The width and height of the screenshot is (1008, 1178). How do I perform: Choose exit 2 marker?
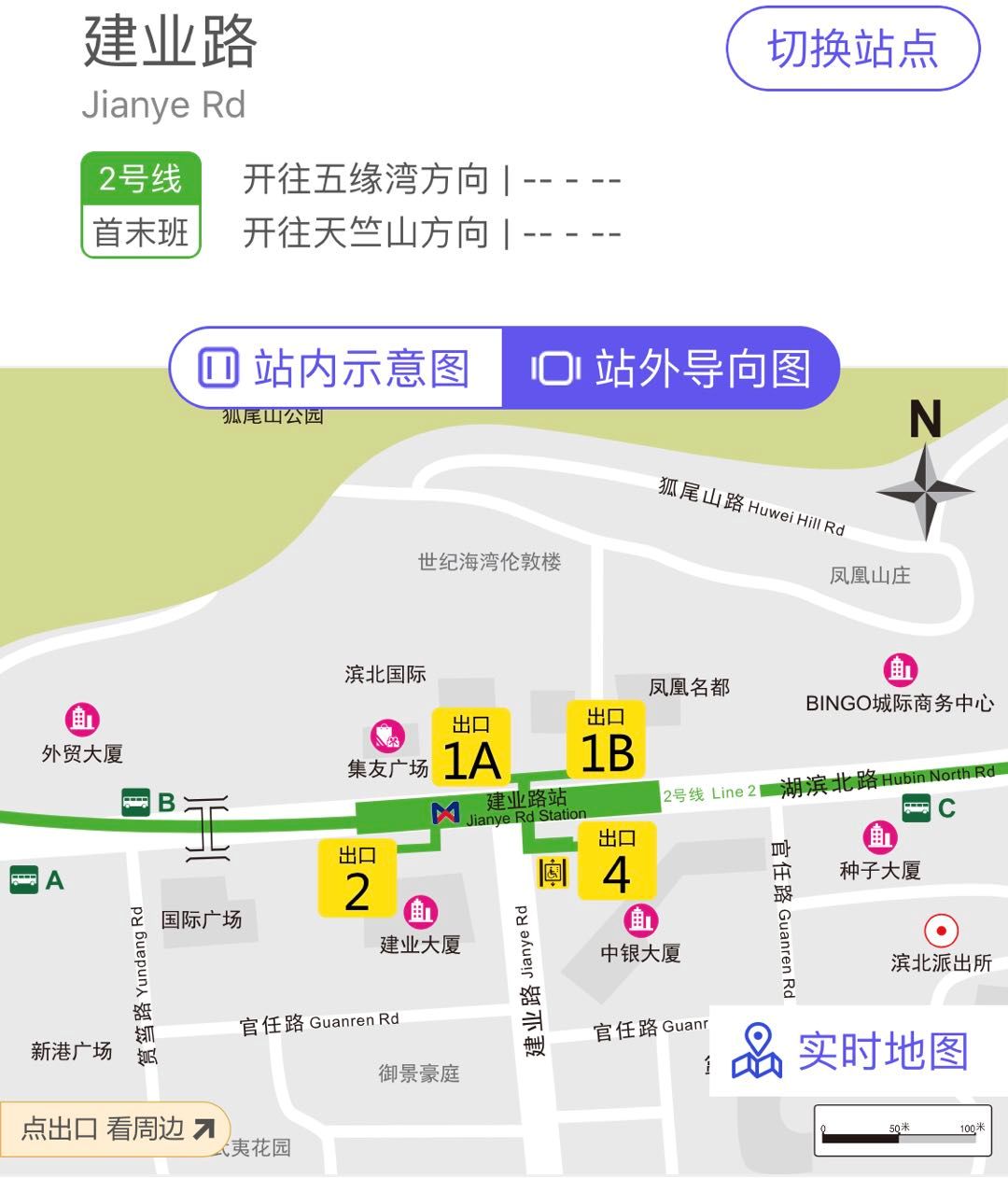click(x=357, y=878)
